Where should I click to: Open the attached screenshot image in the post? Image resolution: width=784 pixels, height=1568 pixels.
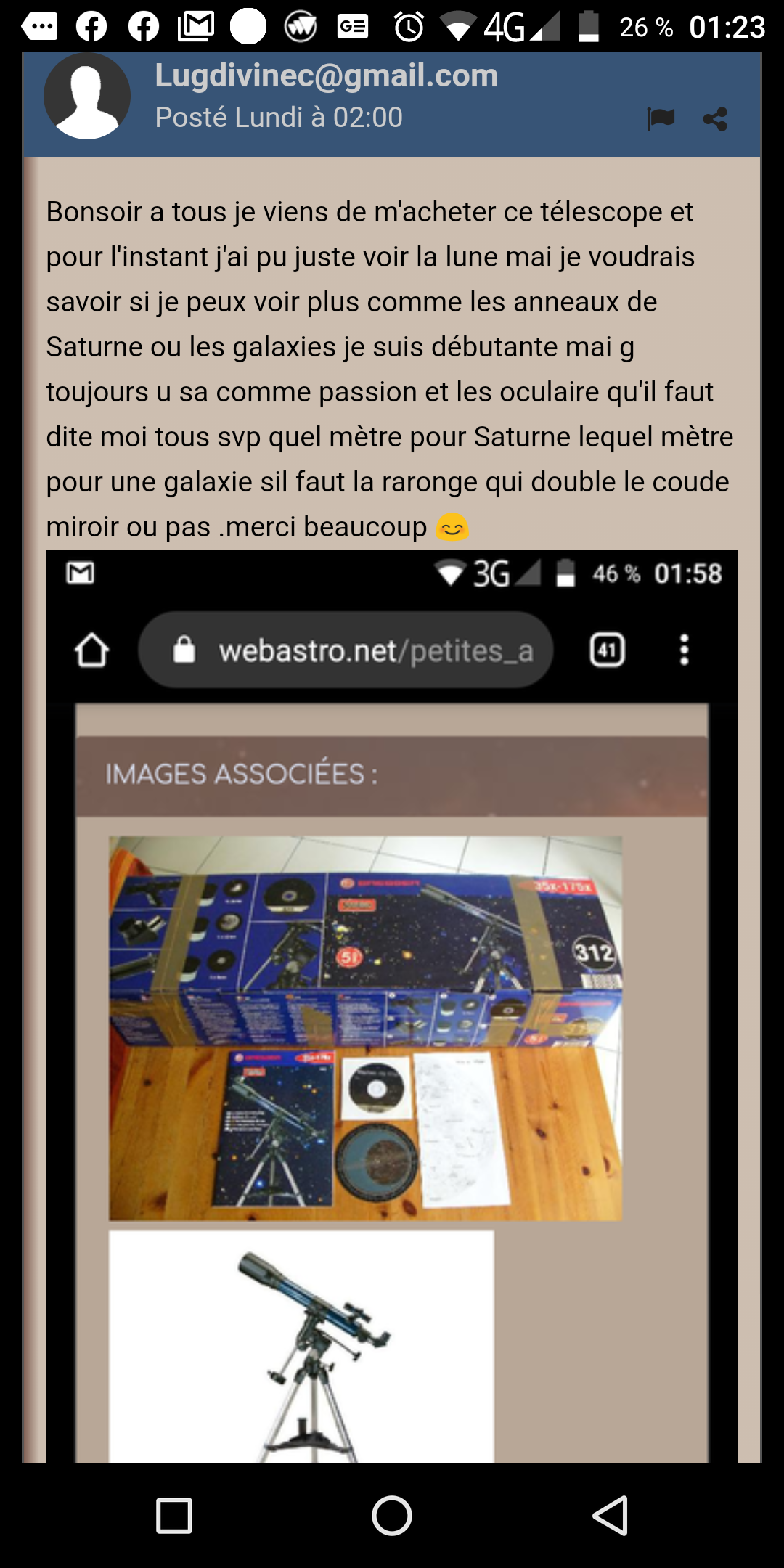392,1016
